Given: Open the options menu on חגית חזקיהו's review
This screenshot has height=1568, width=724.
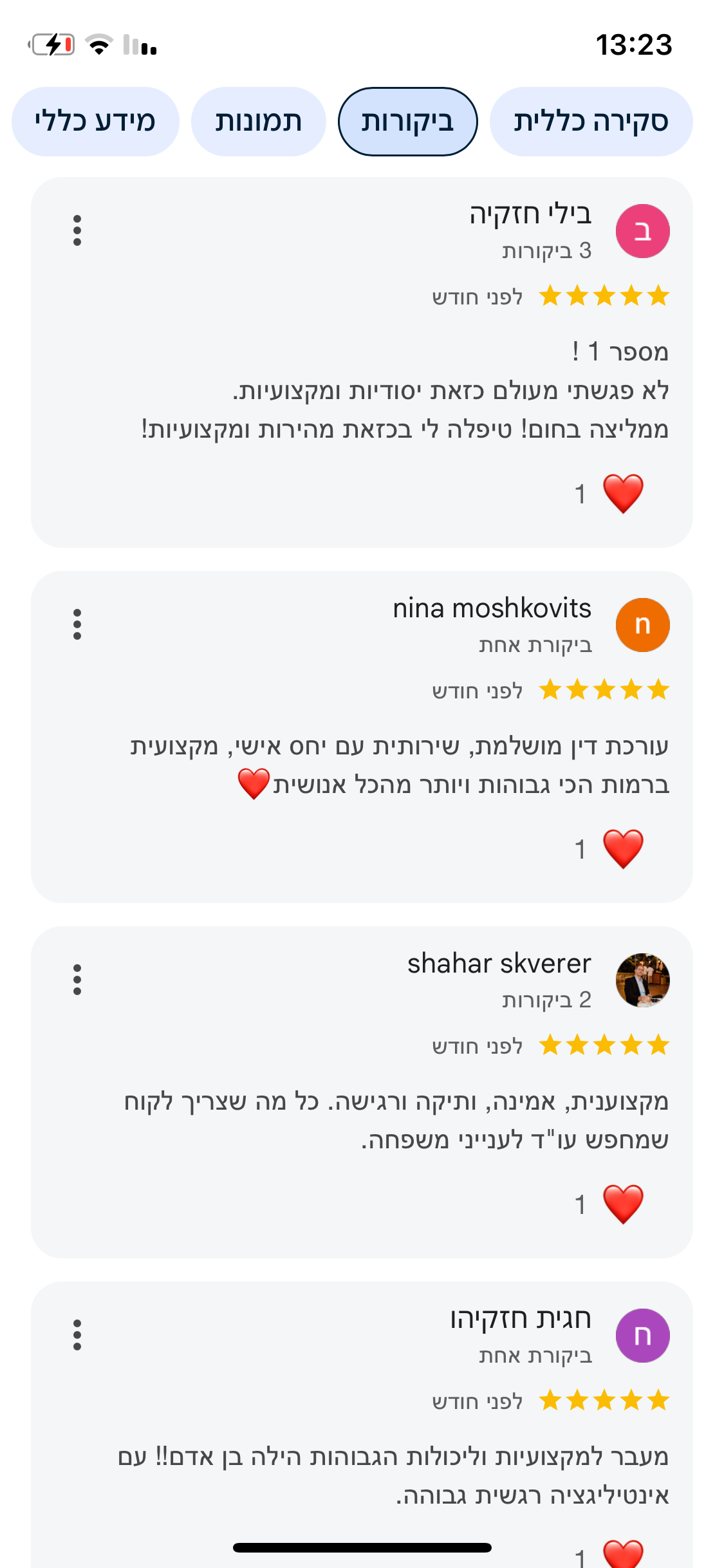Looking at the screenshot, I should (77, 1335).
